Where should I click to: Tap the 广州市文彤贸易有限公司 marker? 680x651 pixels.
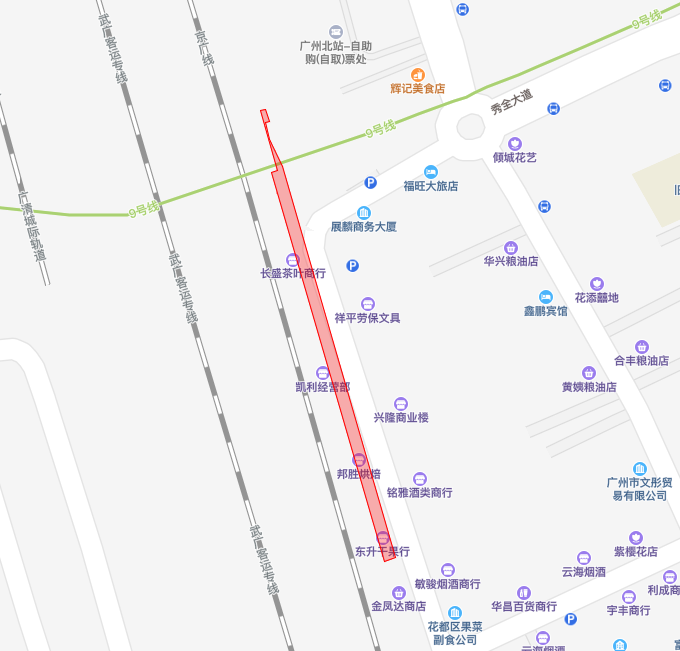coord(639,469)
